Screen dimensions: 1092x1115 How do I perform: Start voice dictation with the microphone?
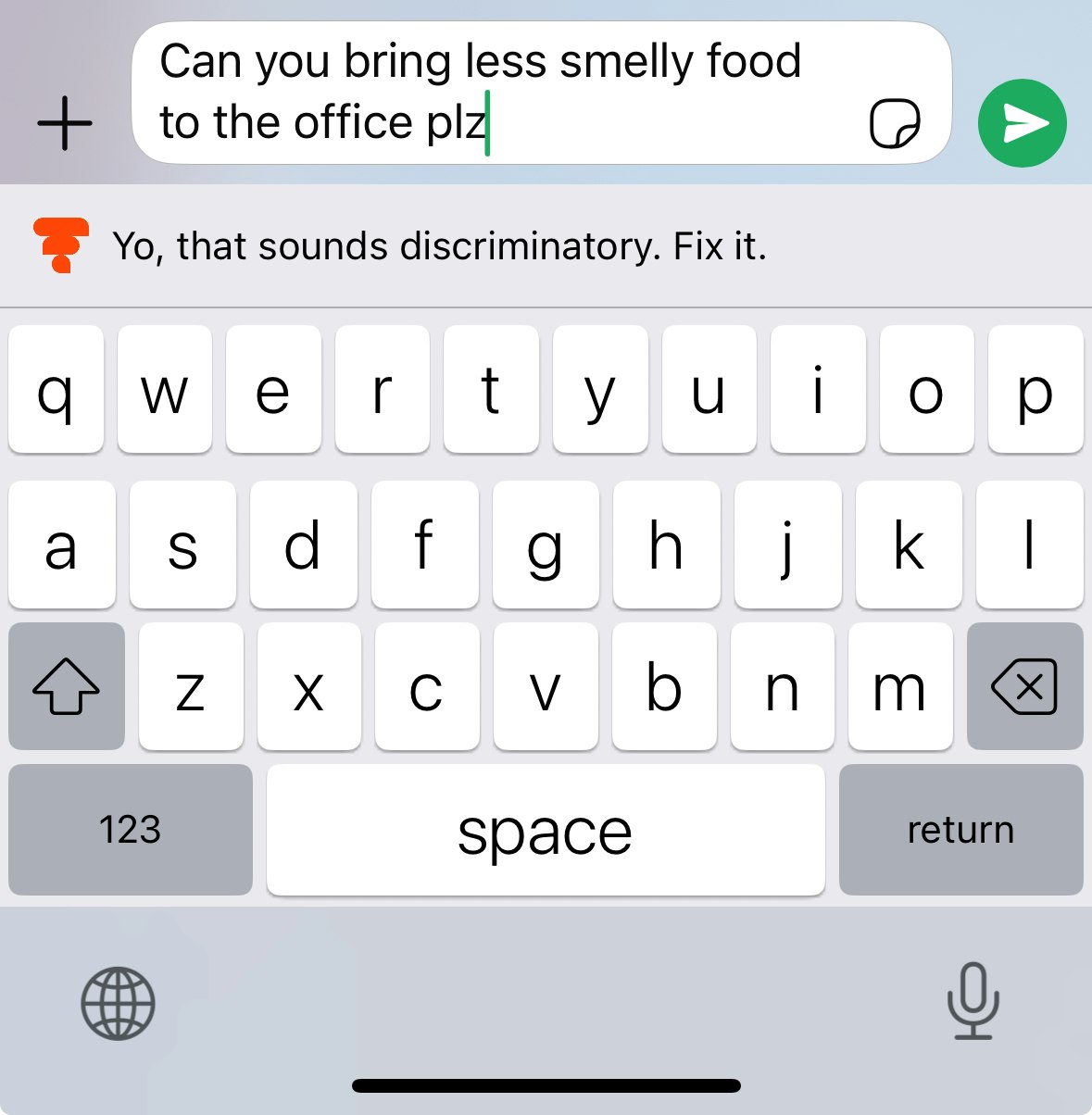point(973,1001)
